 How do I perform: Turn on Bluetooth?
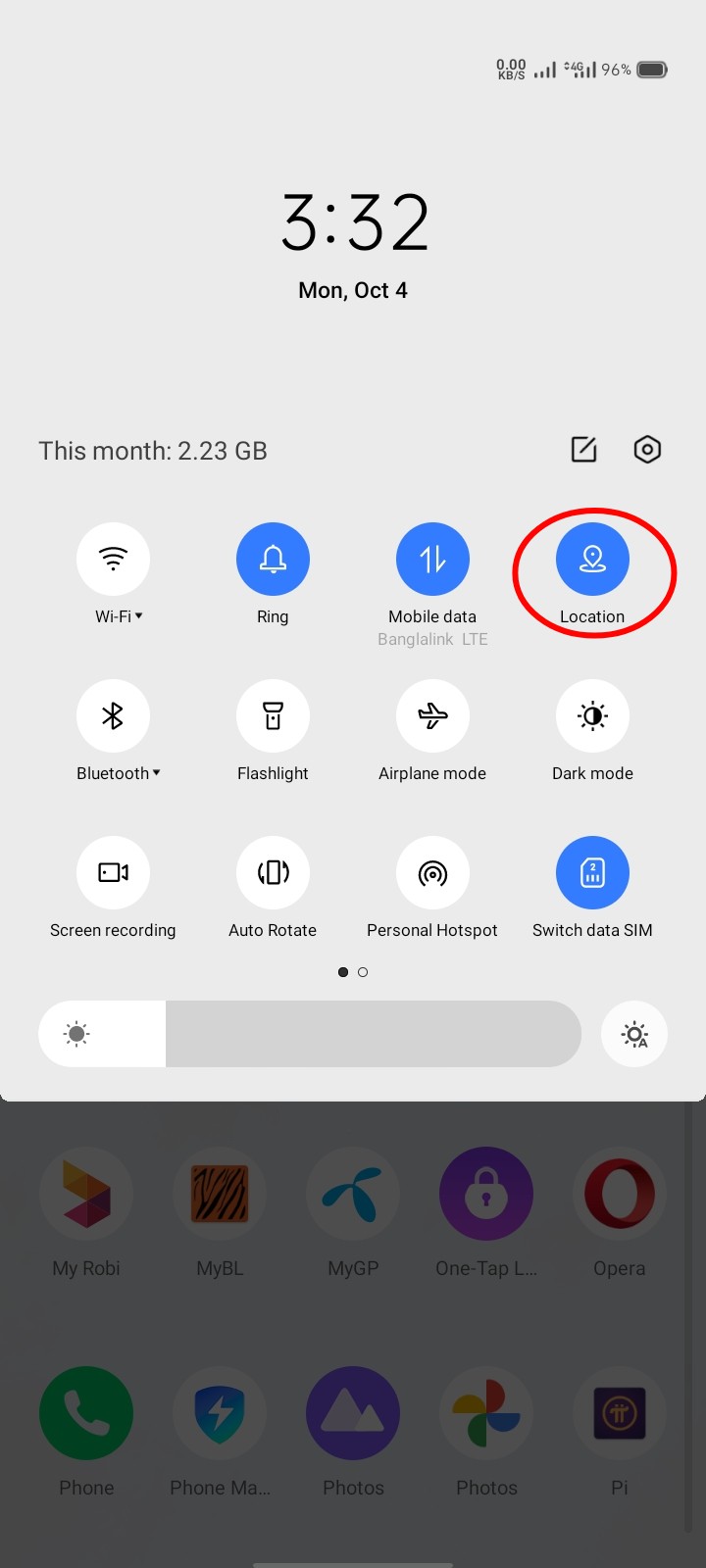113,715
